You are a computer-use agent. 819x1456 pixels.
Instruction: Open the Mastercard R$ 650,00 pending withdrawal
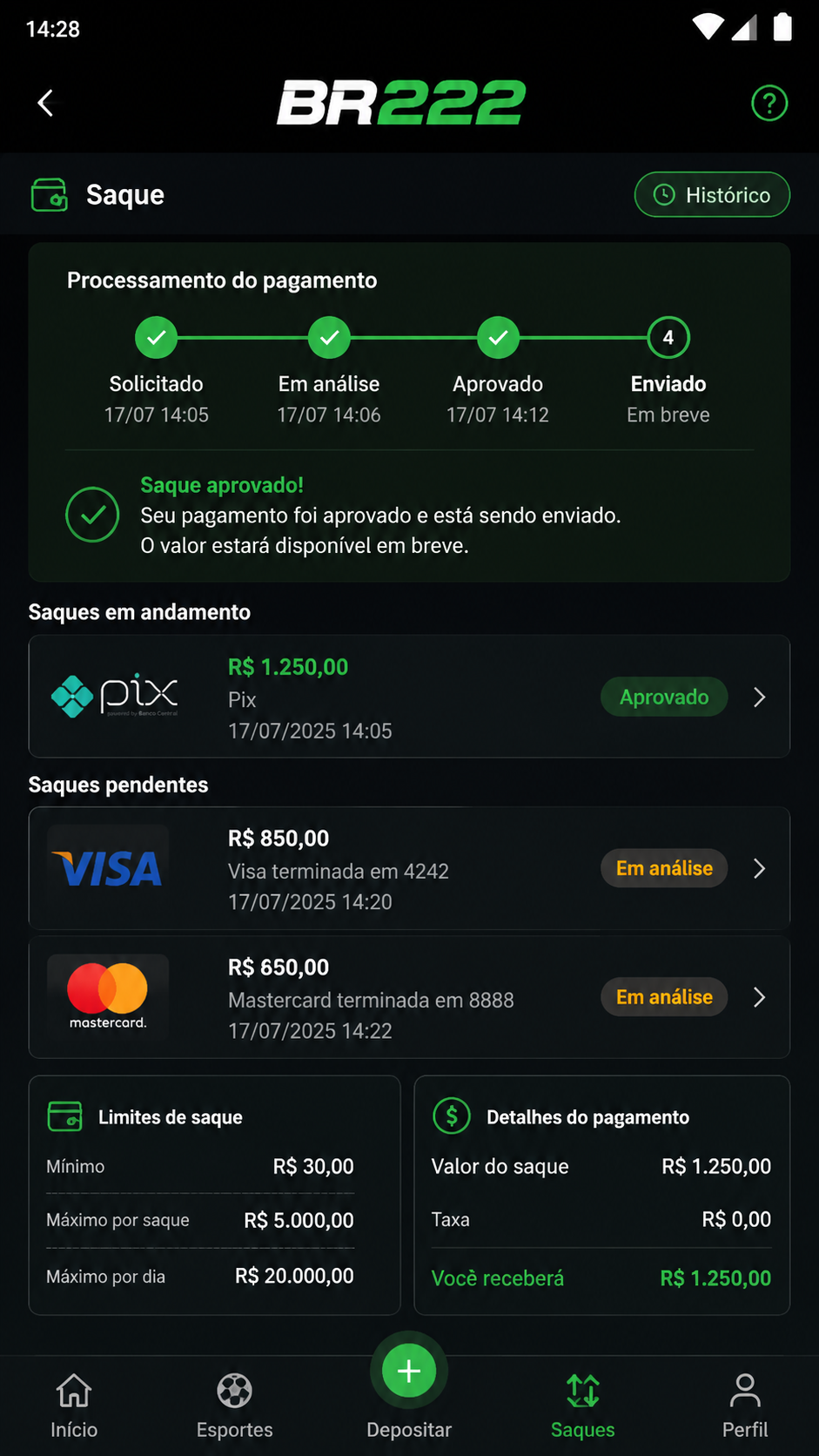point(409,997)
